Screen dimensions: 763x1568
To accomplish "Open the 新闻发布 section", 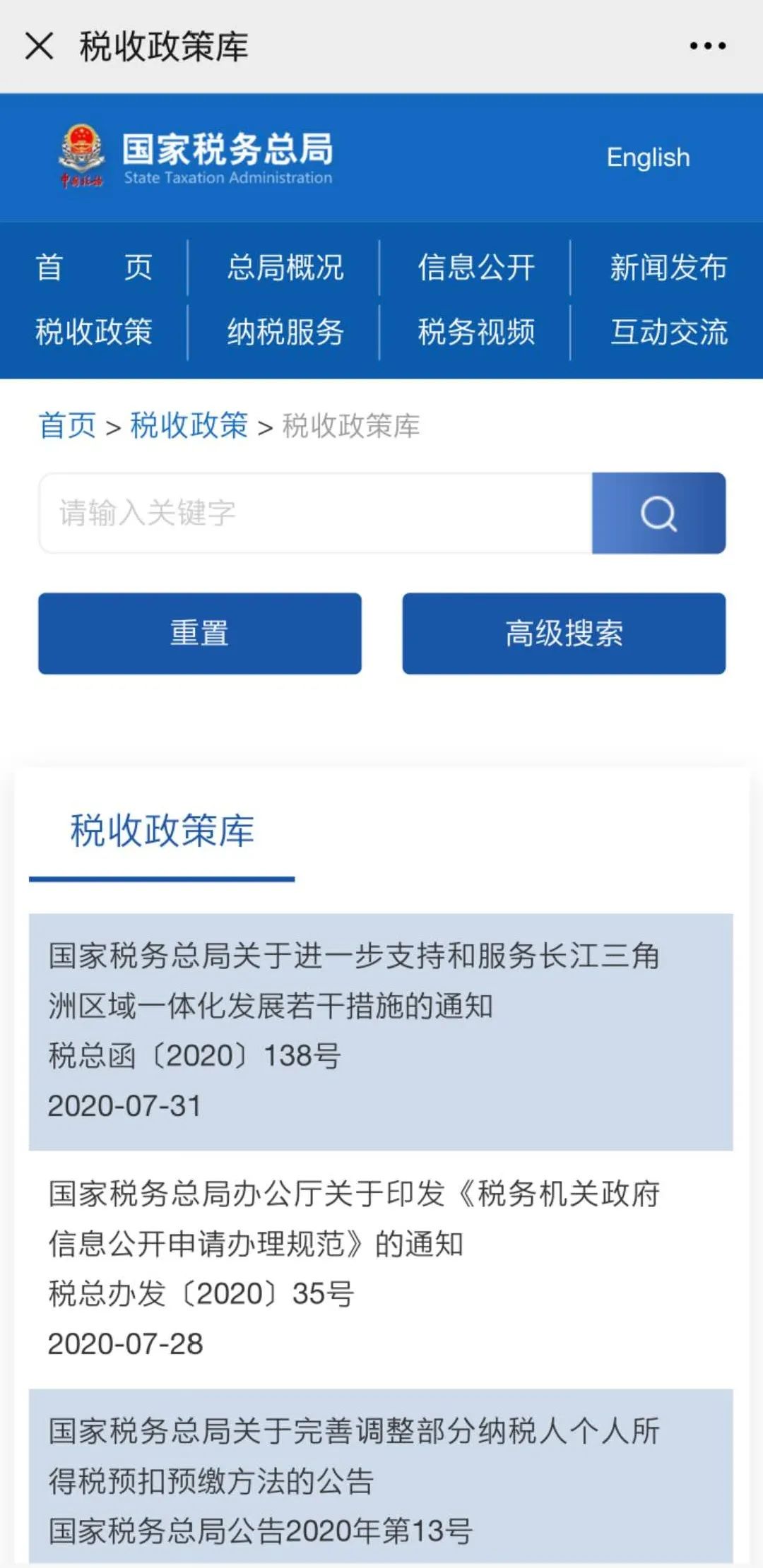I will coord(668,268).
